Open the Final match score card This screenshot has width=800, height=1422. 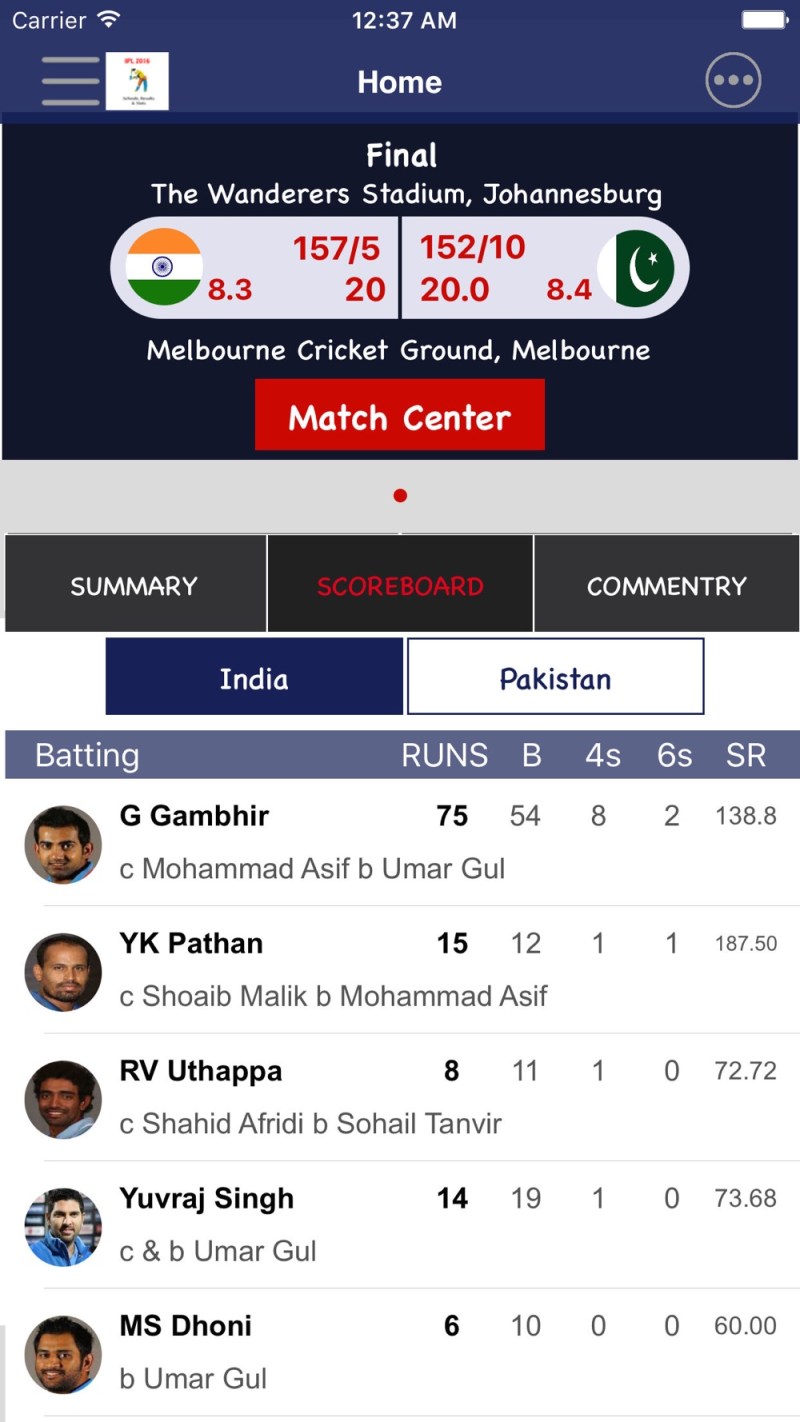[x=400, y=268]
